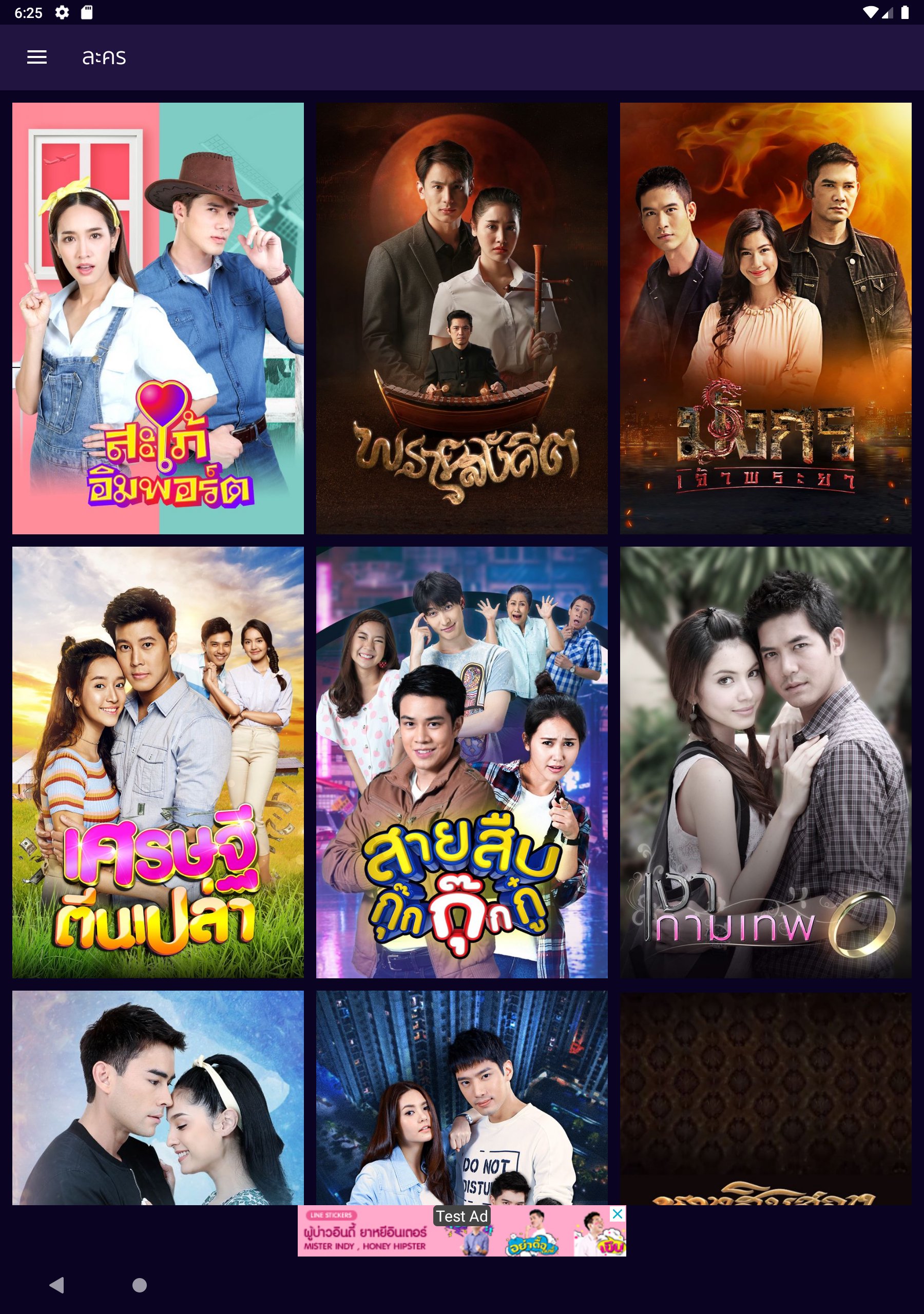
Task: Open the navigation drawer menu
Action: click(36, 57)
